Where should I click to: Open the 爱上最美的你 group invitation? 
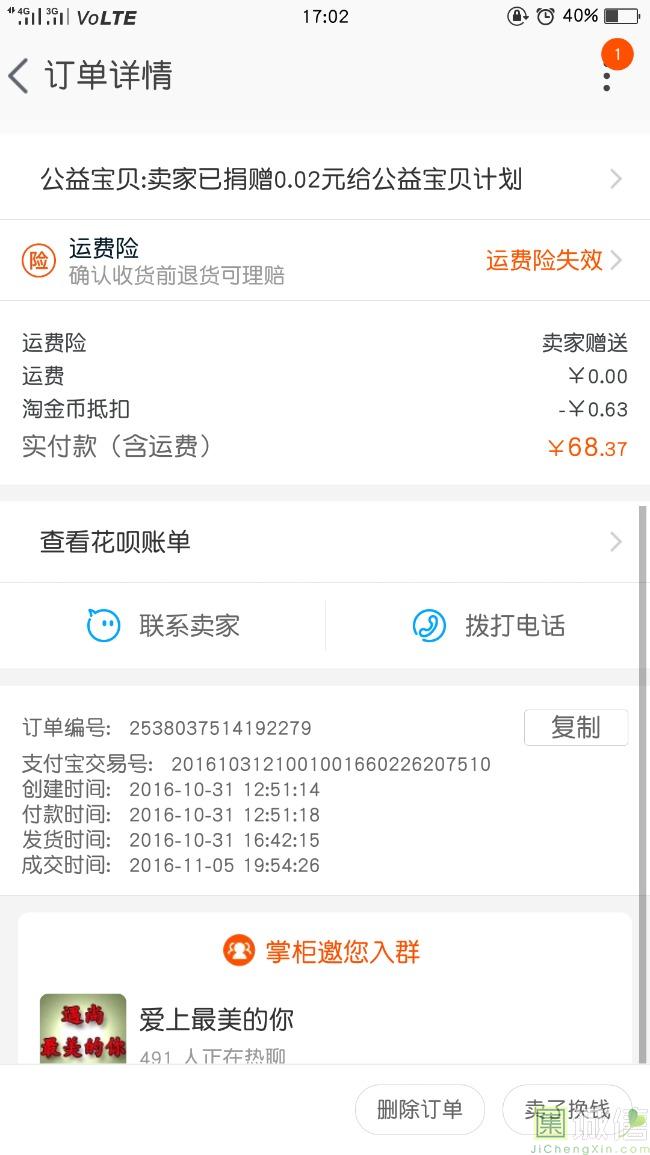(x=325, y=1030)
